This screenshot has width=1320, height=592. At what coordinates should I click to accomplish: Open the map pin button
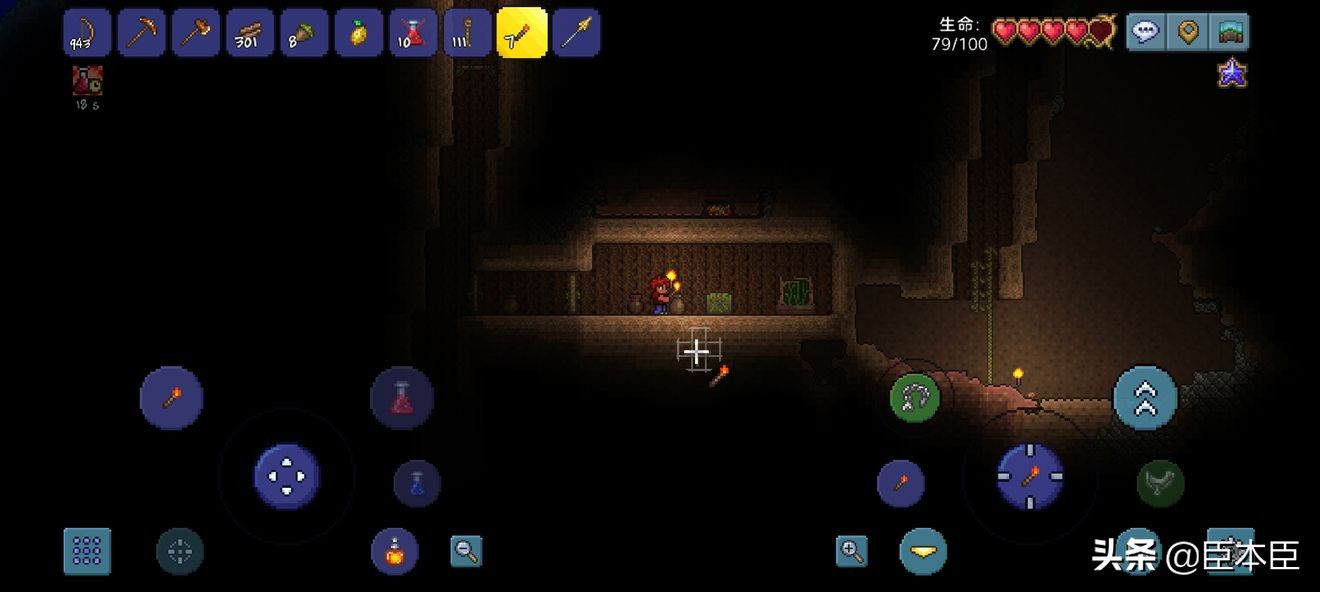[1188, 32]
